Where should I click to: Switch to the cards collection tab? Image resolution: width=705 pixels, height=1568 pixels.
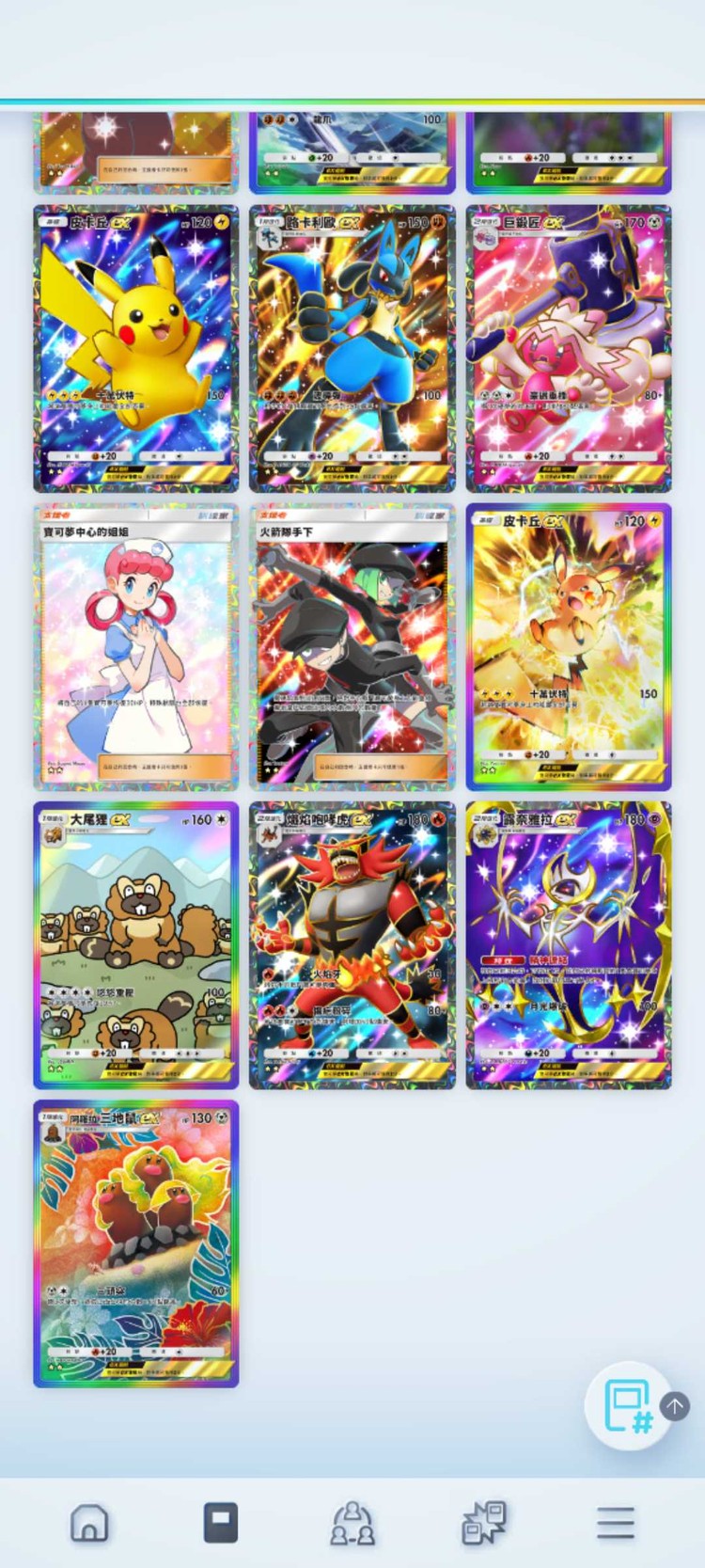point(221,1522)
